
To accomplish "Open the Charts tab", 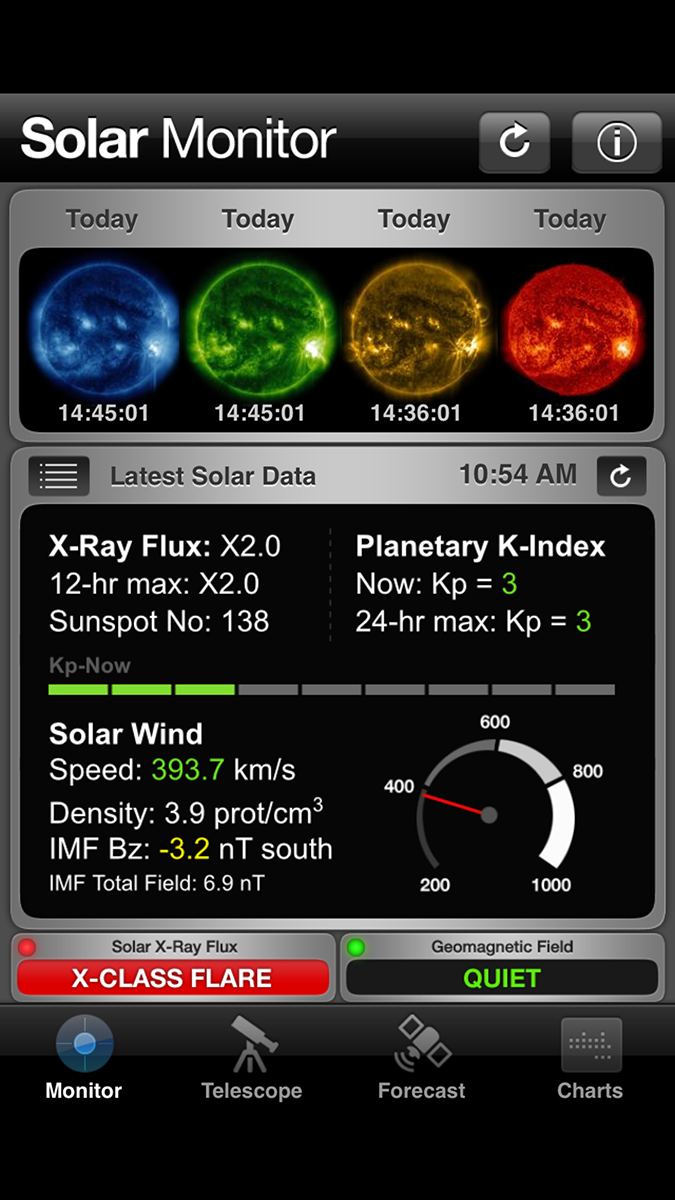I will (x=590, y=1060).
